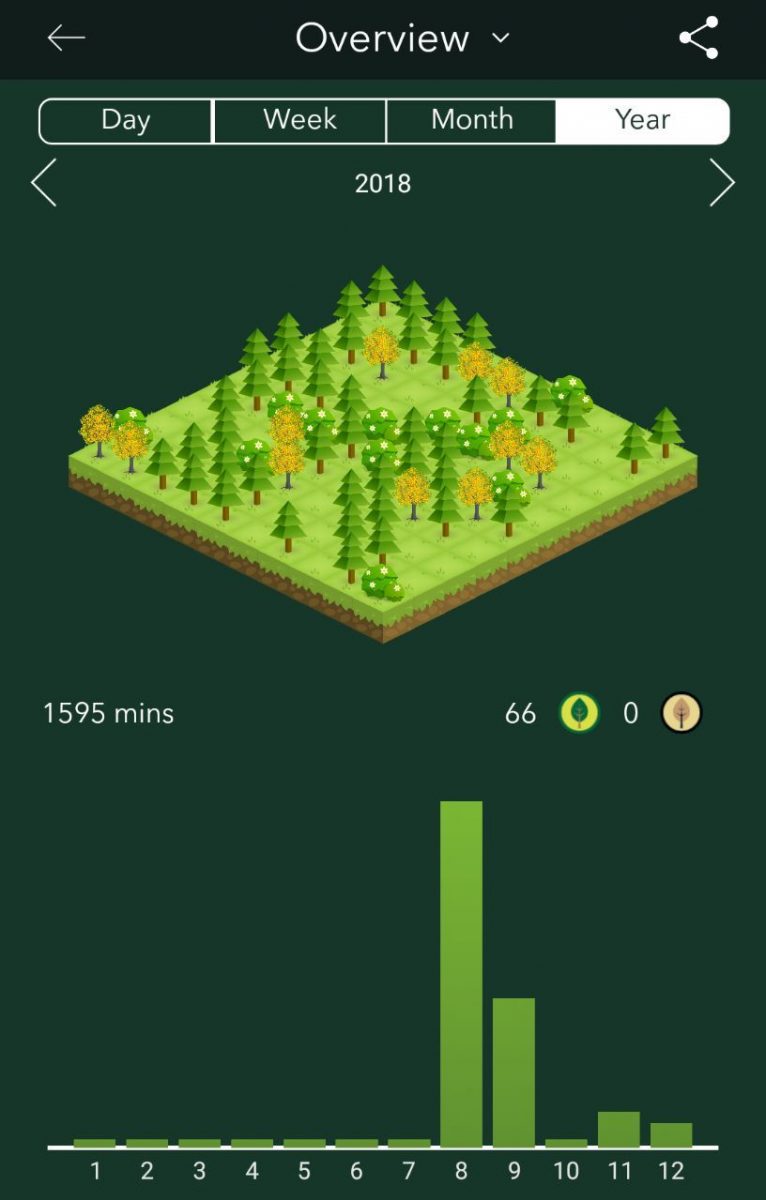Switch to the Week tab
The image size is (766, 1200).
point(298,120)
